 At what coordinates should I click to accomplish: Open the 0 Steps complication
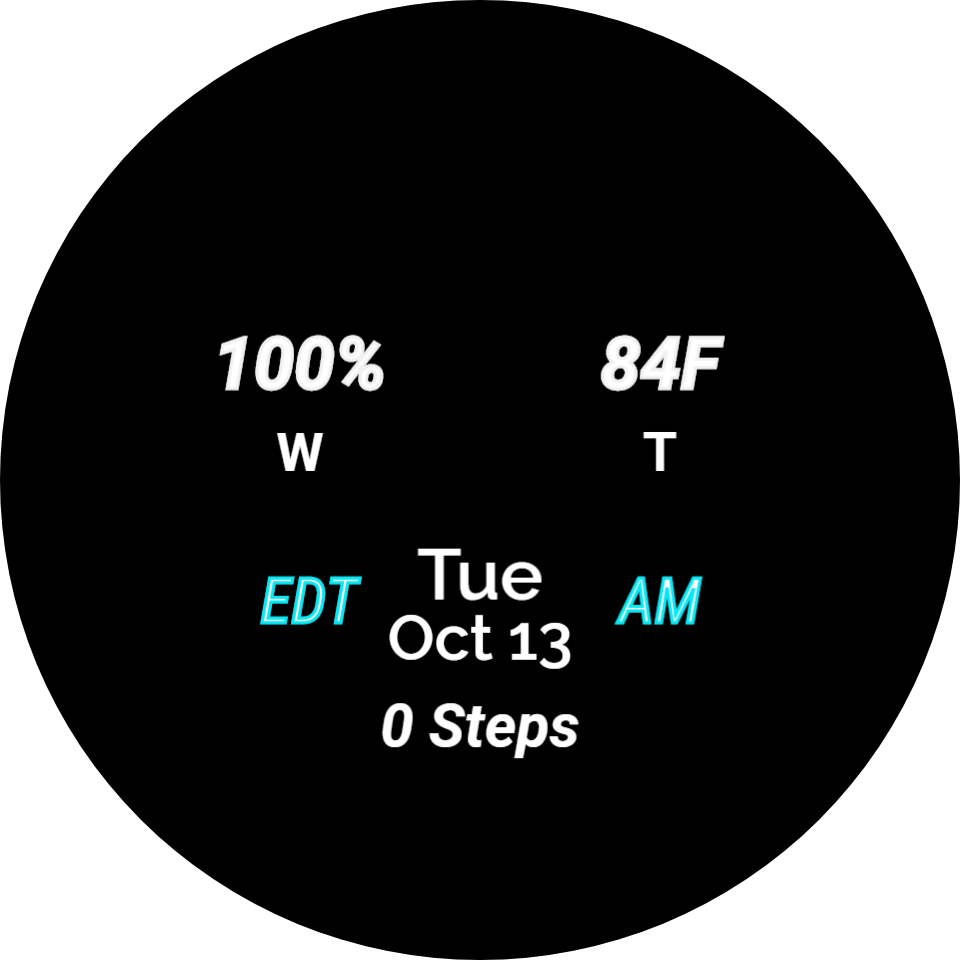480,727
